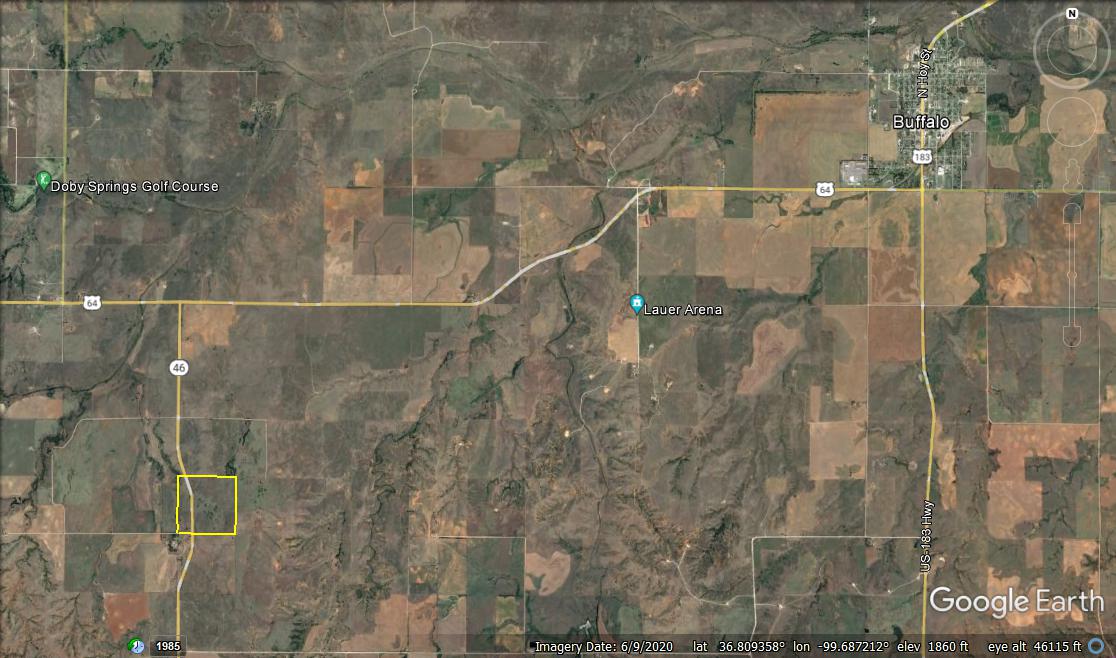Image resolution: width=1116 pixels, height=658 pixels.
Task: Open historical imagery clock icon
Action: 137,646
